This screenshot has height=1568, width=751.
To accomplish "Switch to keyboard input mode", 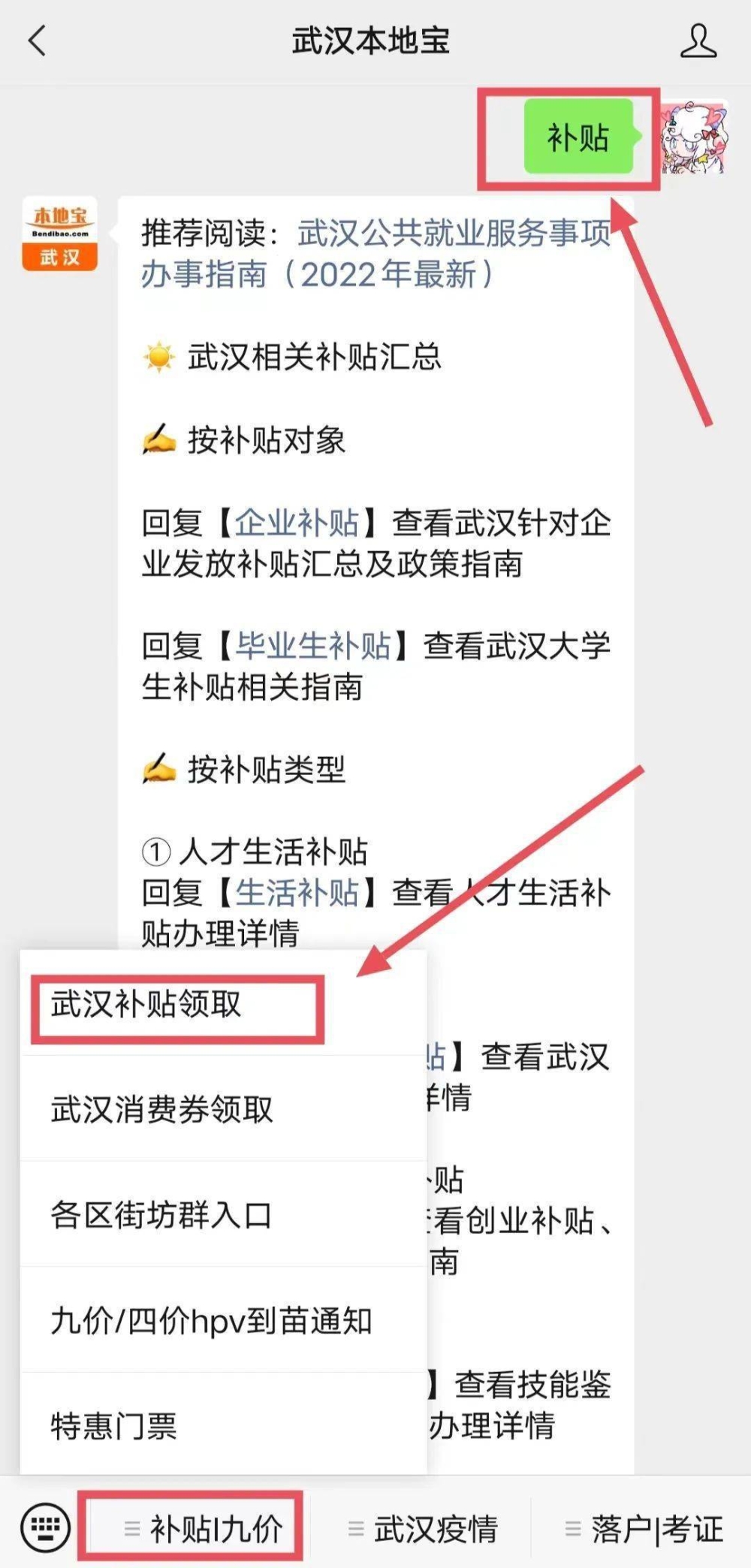I will (x=45, y=1527).
